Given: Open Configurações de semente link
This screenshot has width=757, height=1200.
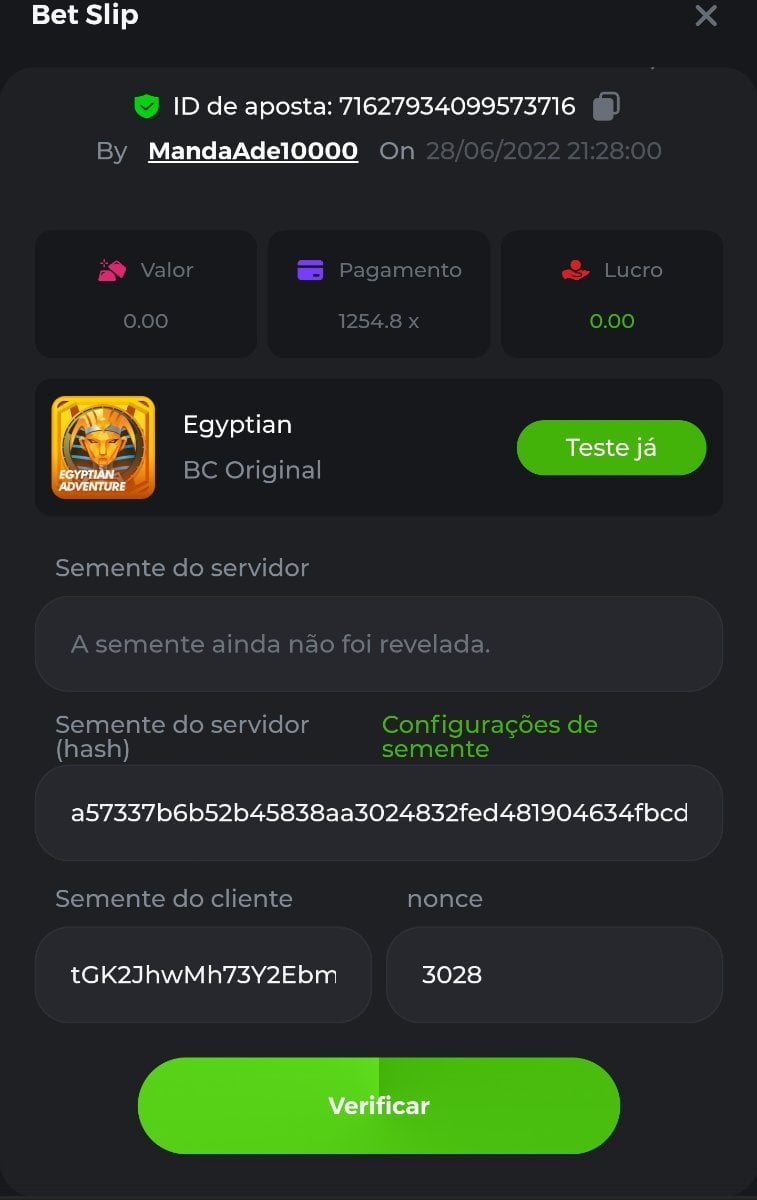Looking at the screenshot, I should click(489, 736).
